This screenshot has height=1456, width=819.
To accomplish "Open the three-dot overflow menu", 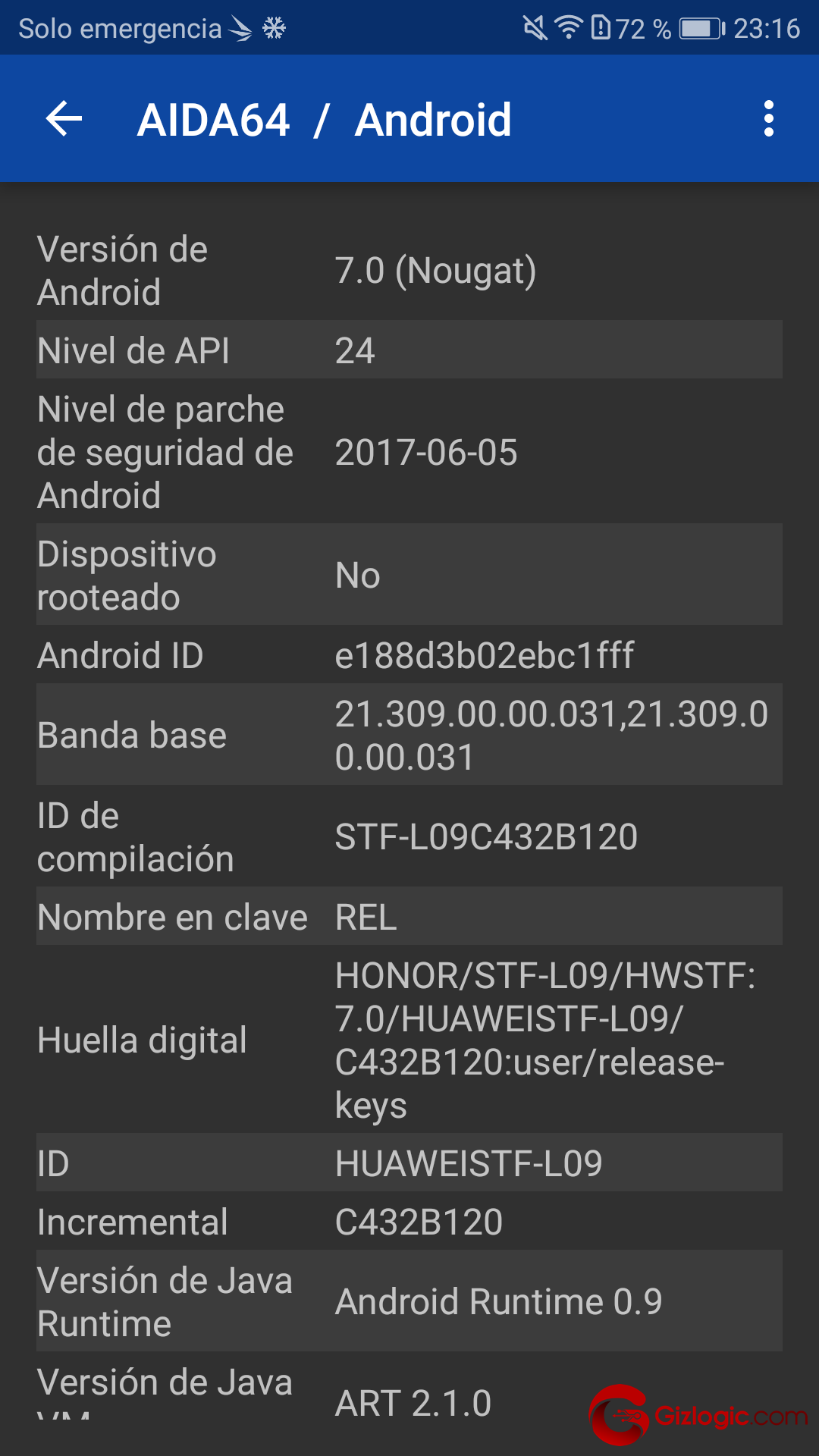I will tap(769, 119).
